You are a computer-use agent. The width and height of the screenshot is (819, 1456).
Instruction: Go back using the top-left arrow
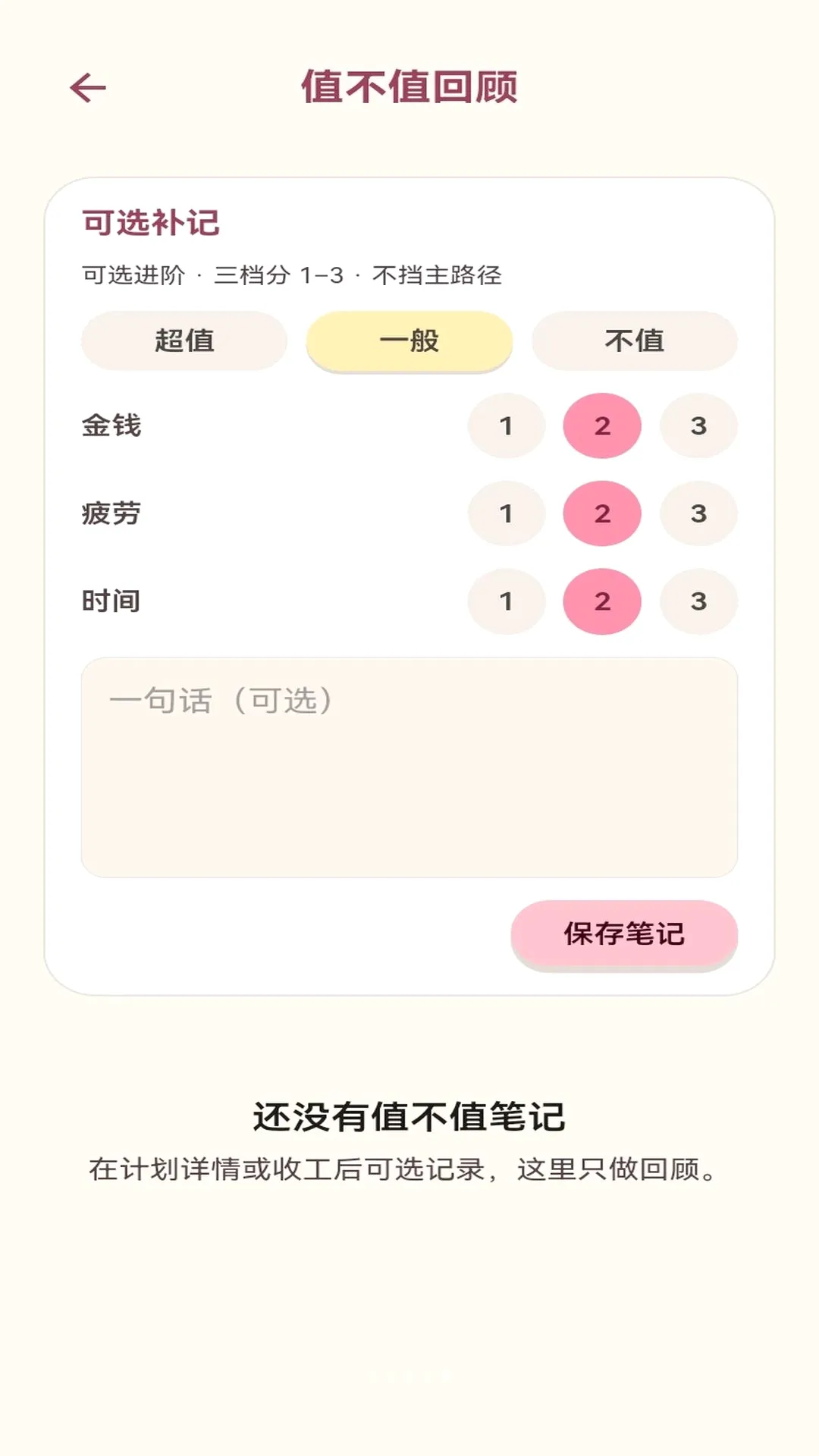tap(88, 88)
